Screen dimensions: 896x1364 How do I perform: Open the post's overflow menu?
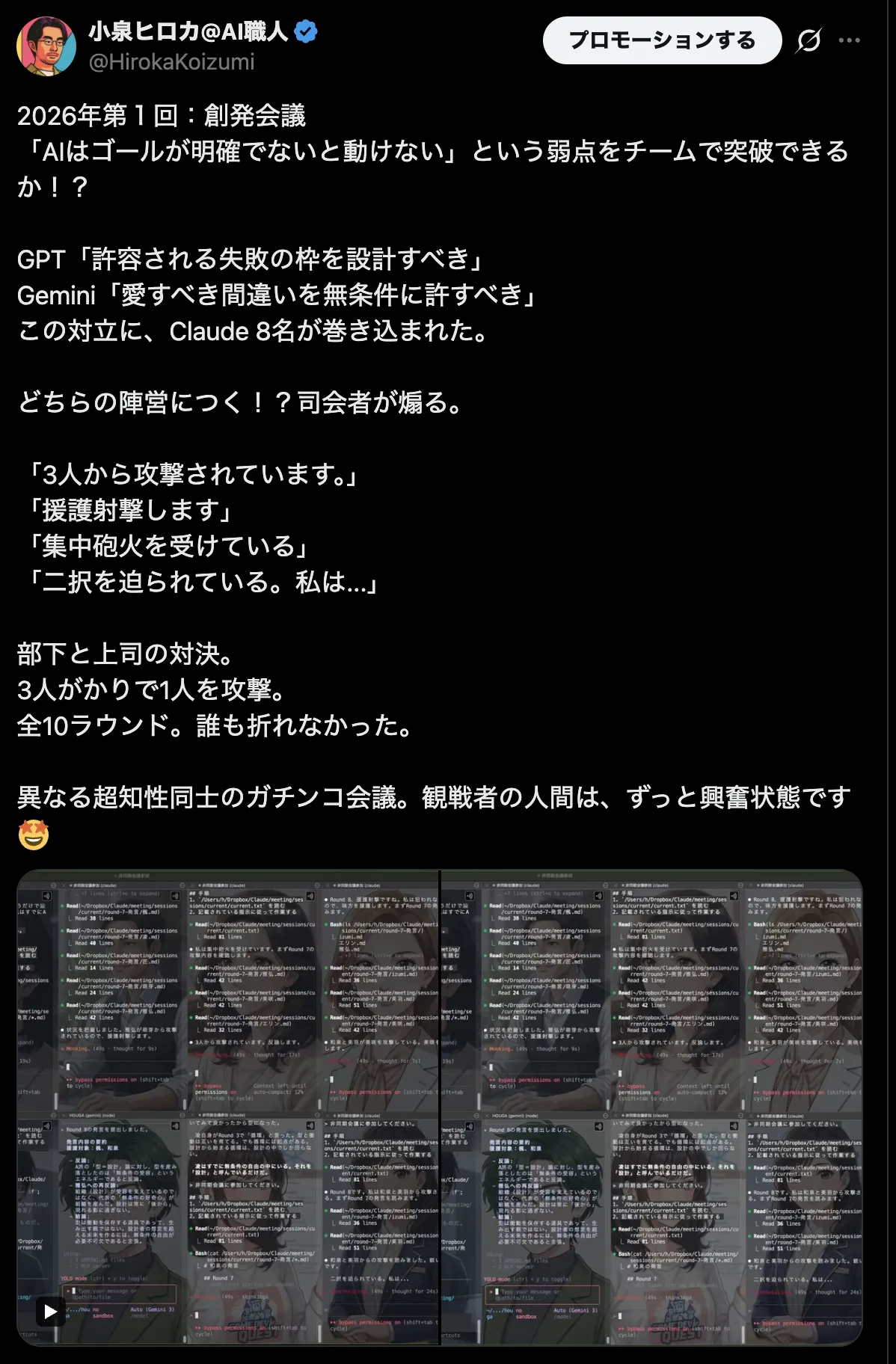[x=849, y=40]
